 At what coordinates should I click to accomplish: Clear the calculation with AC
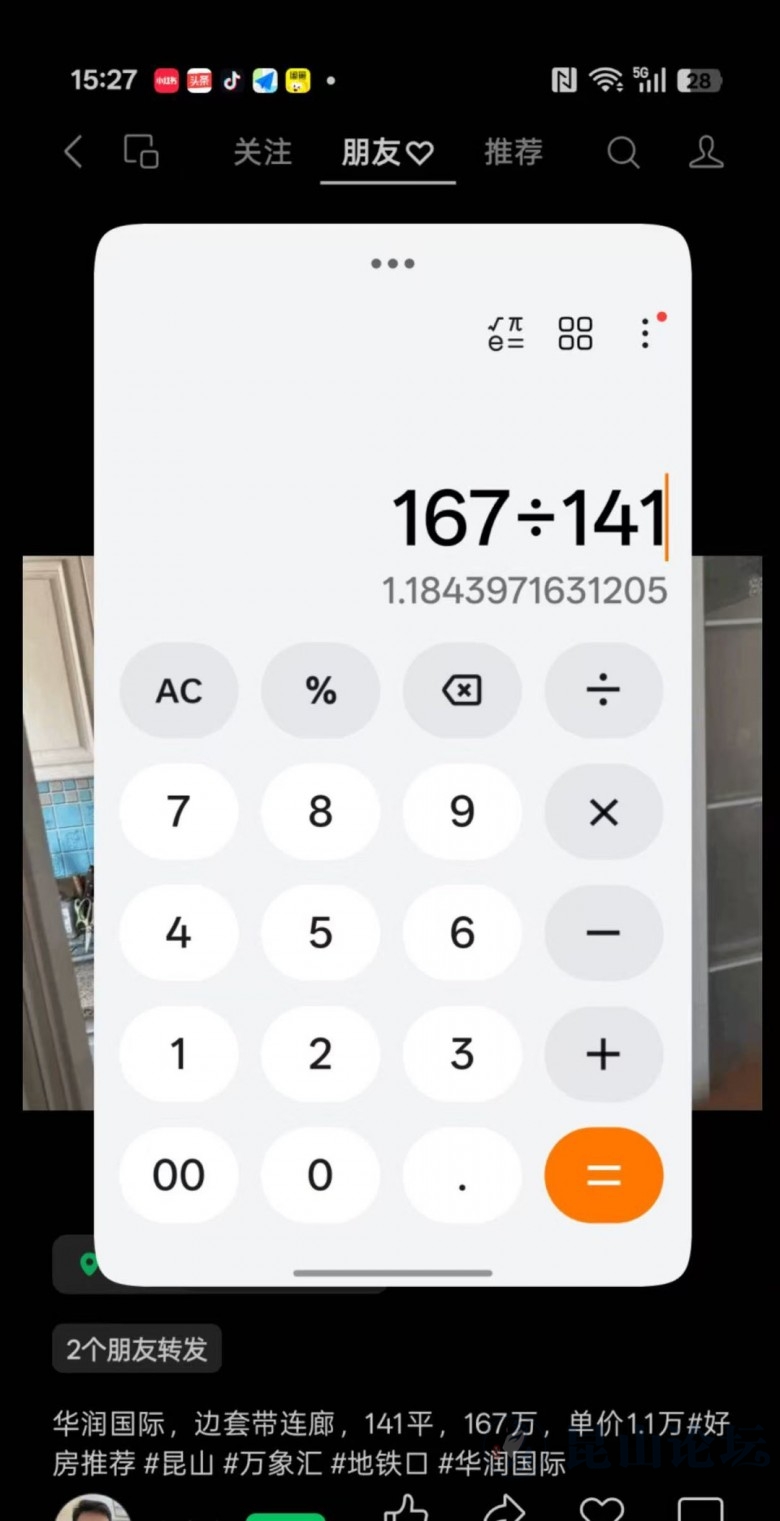coord(179,690)
